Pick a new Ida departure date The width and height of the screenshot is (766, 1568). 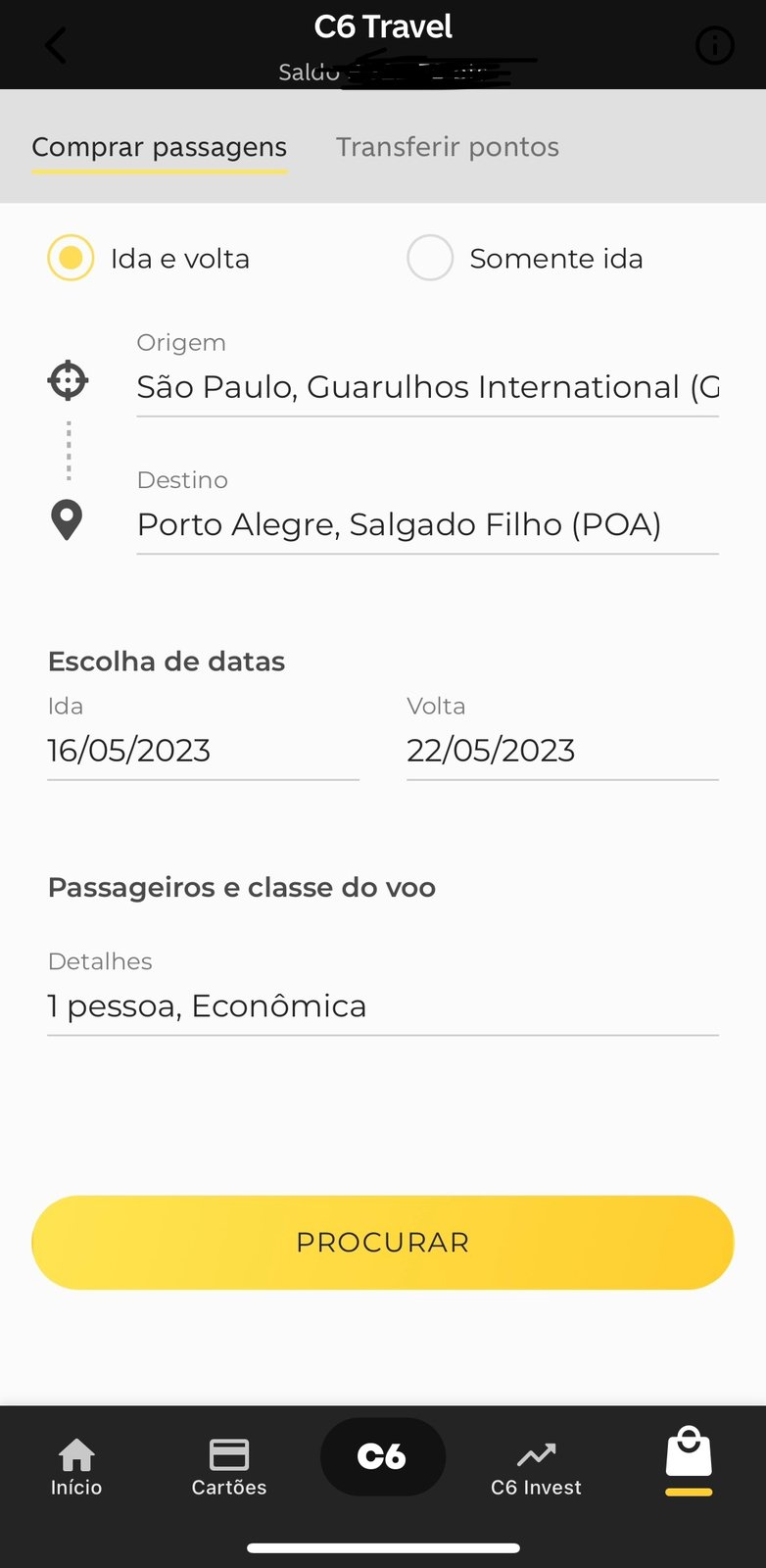pos(203,751)
